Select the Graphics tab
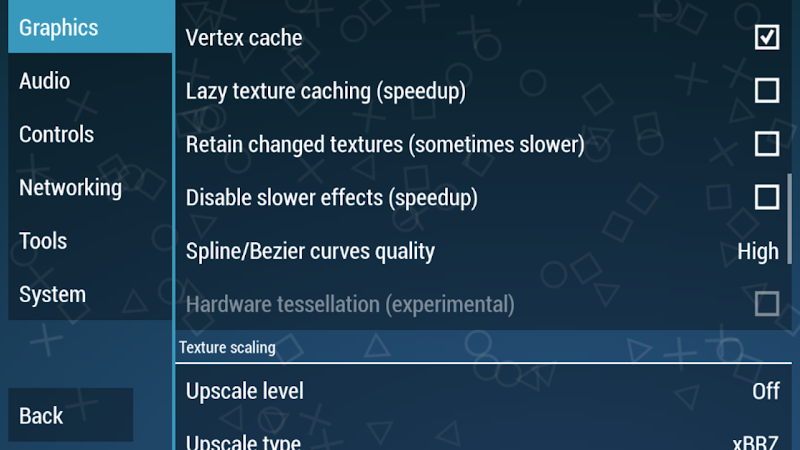Screen dimensions: 800x450 [x=90, y=27]
